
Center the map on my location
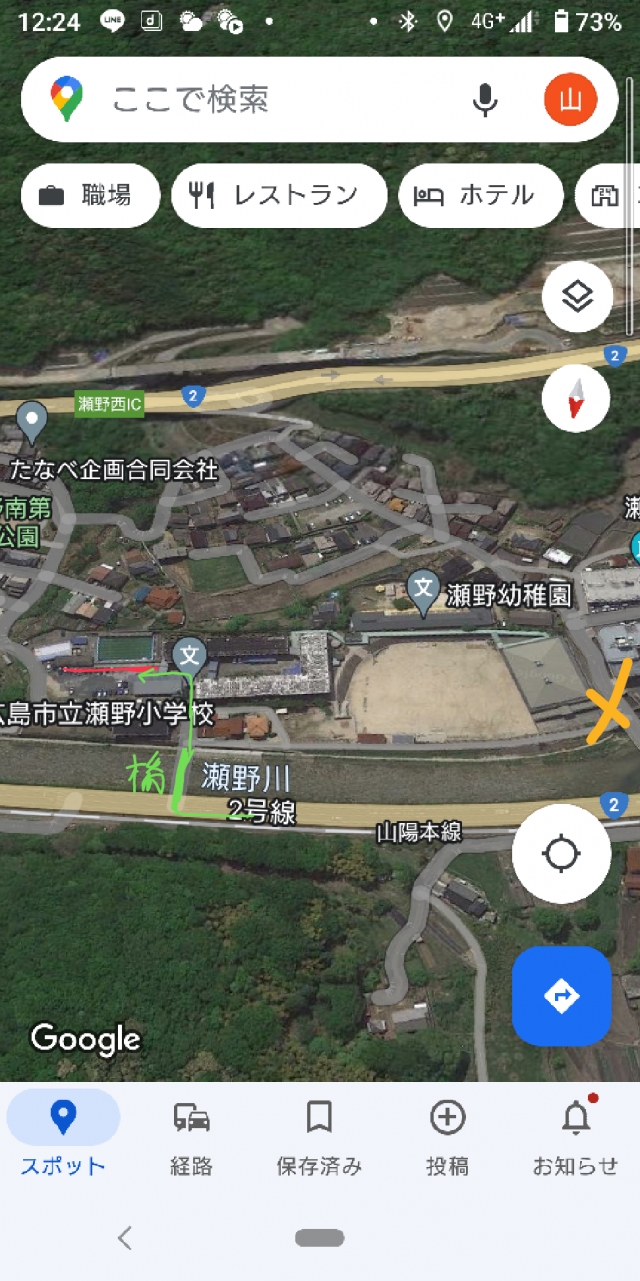pos(561,854)
